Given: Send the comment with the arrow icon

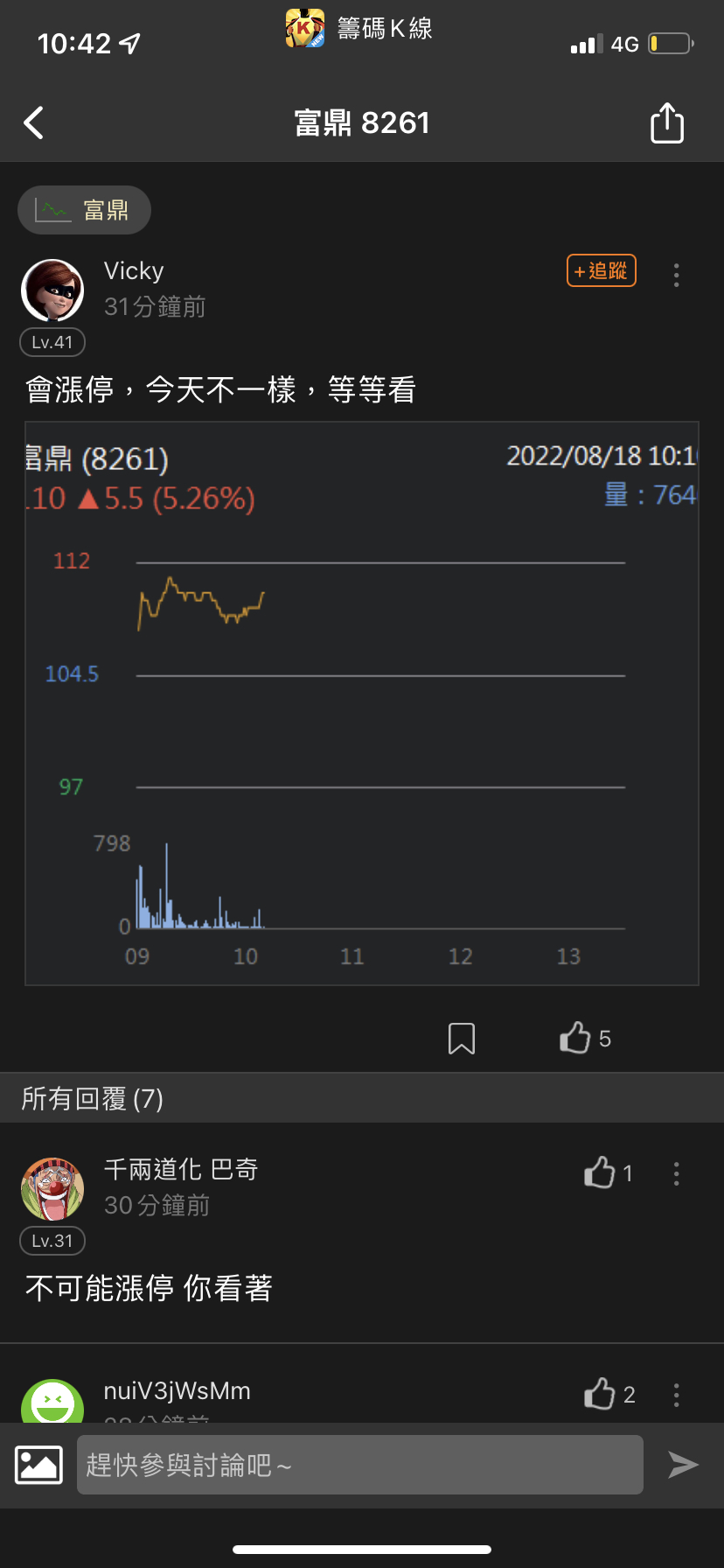Looking at the screenshot, I should (683, 1465).
